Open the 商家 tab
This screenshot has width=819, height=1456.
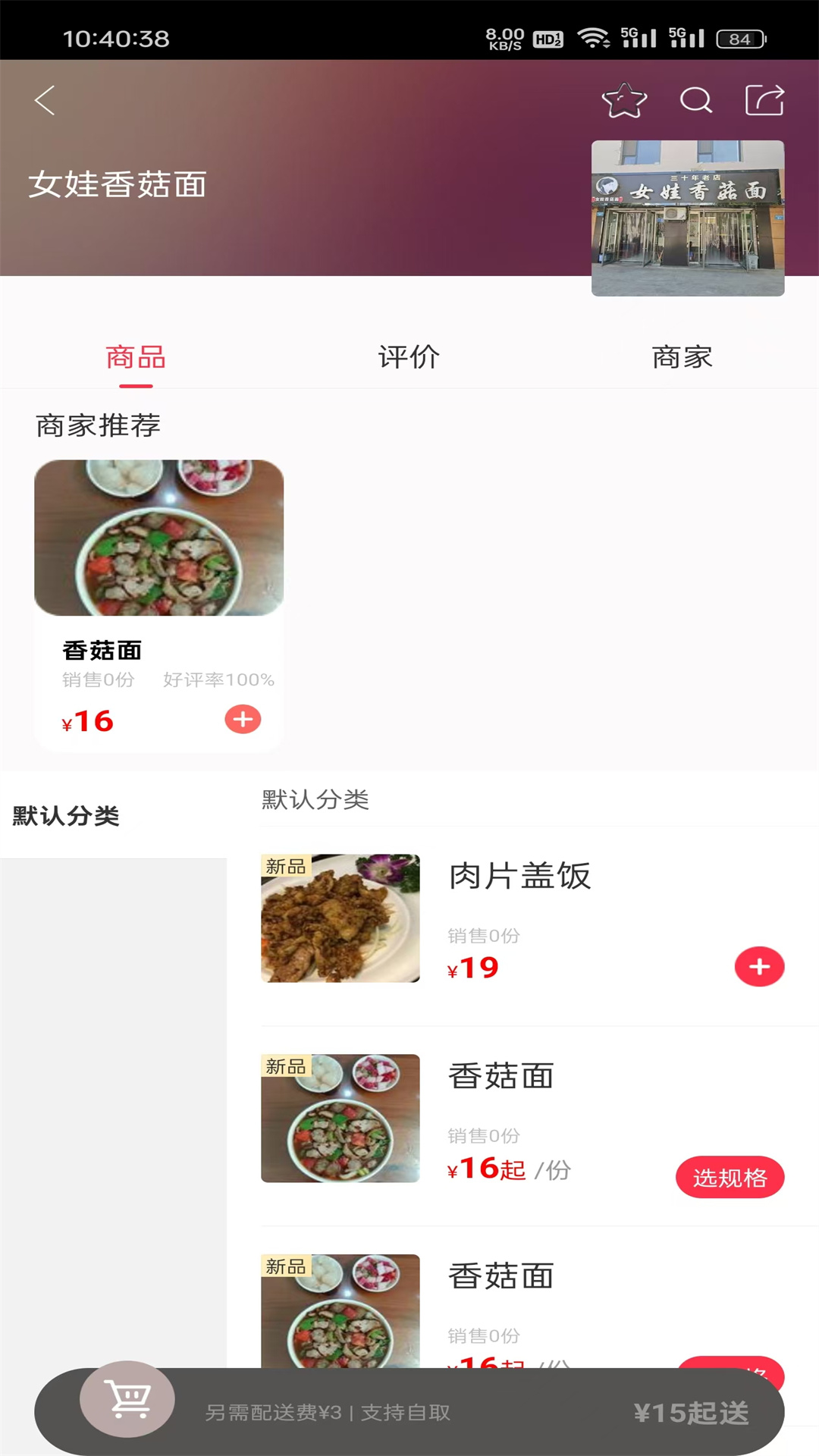click(682, 357)
